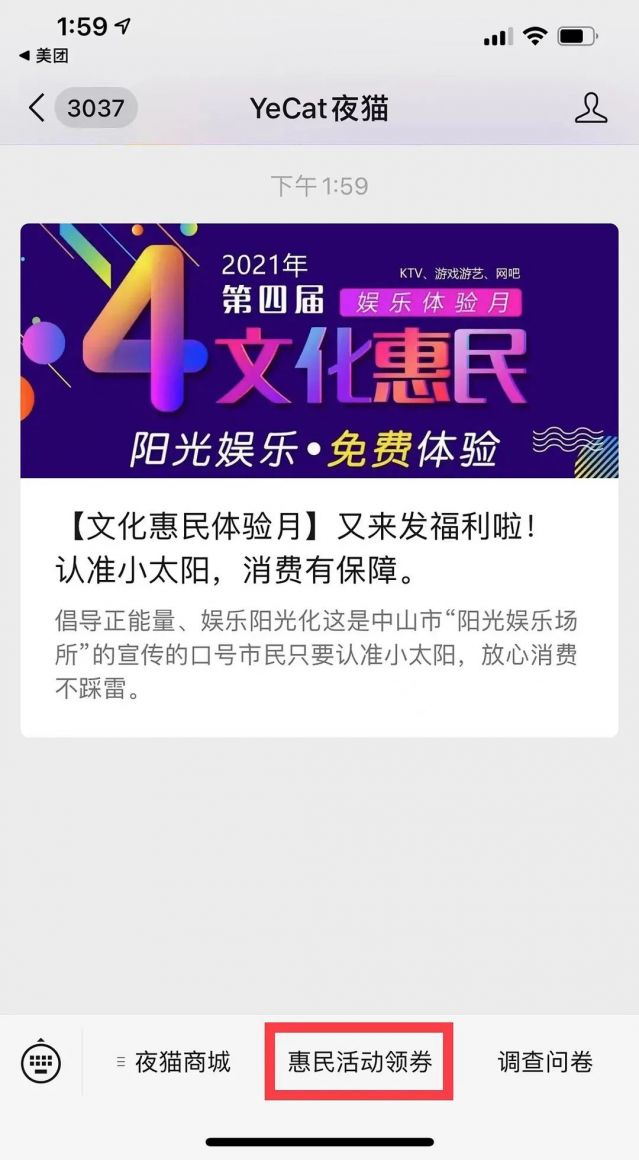Open the 调查问卷 survey
639x1160 pixels.
pyautogui.click(x=545, y=1062)
